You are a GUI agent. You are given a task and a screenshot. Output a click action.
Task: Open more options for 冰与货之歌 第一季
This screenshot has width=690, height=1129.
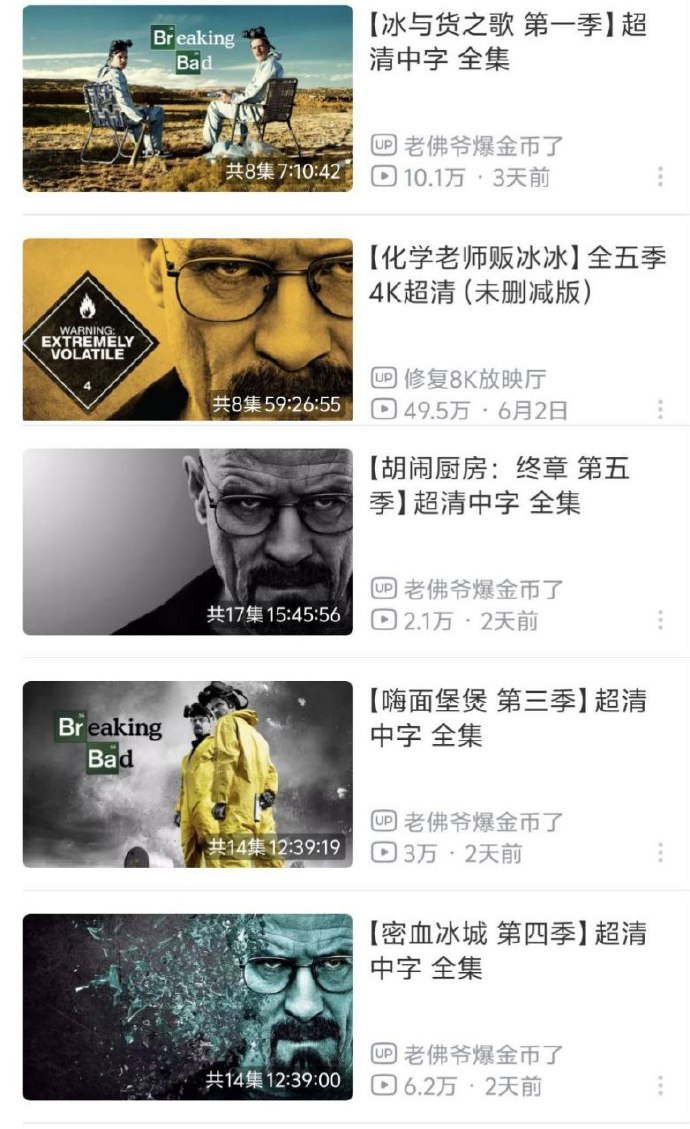coord(661,177)
